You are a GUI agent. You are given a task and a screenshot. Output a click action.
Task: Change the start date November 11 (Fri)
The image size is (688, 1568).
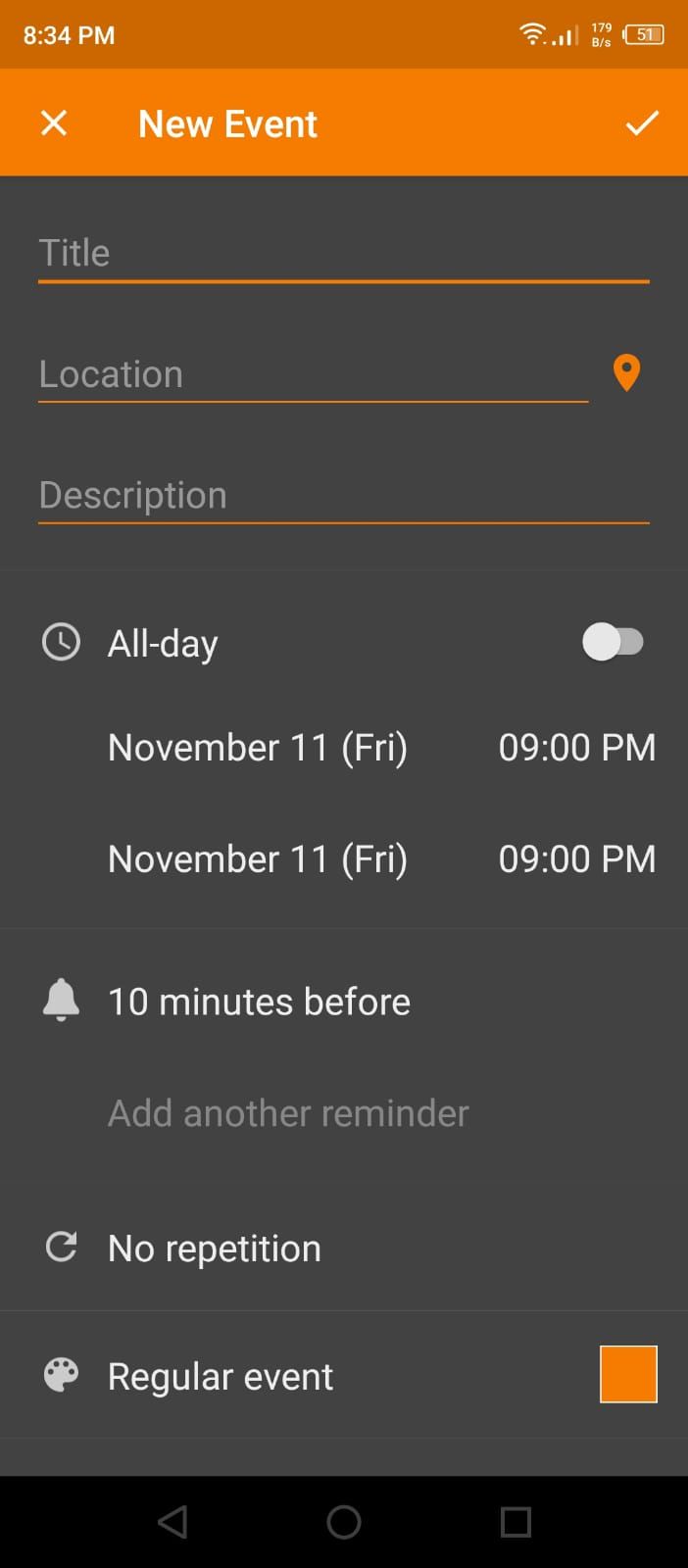pos(258,748)
